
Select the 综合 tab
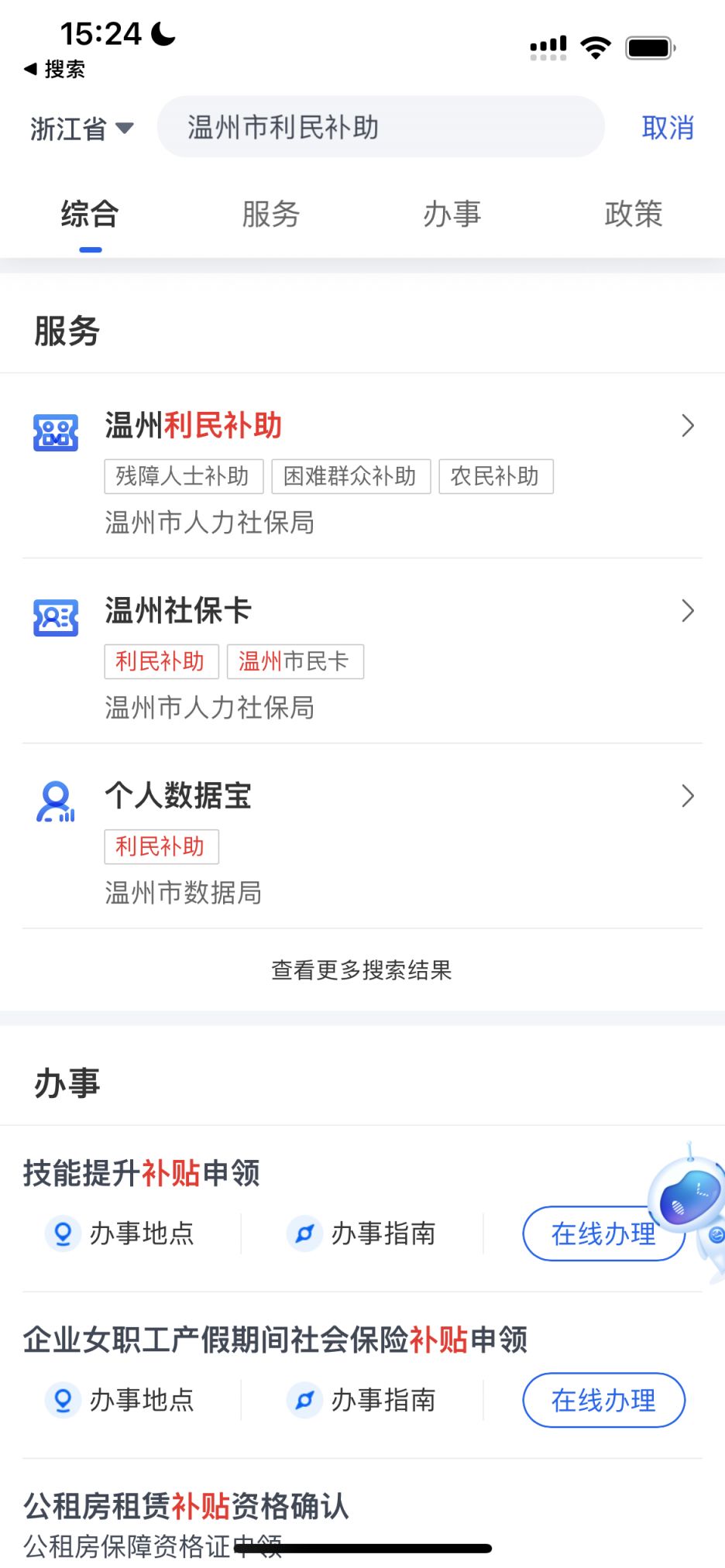pos(90,214)
